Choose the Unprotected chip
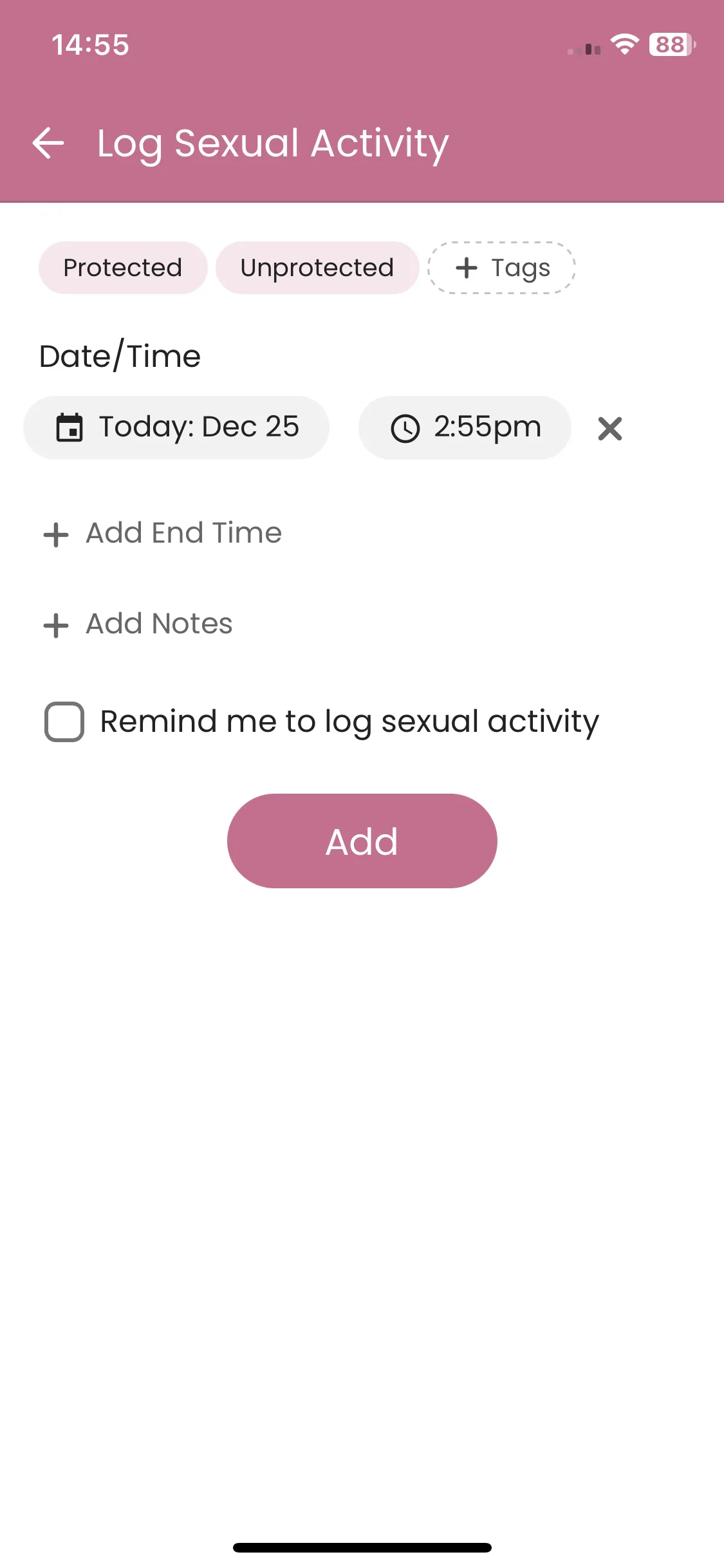 317,268
